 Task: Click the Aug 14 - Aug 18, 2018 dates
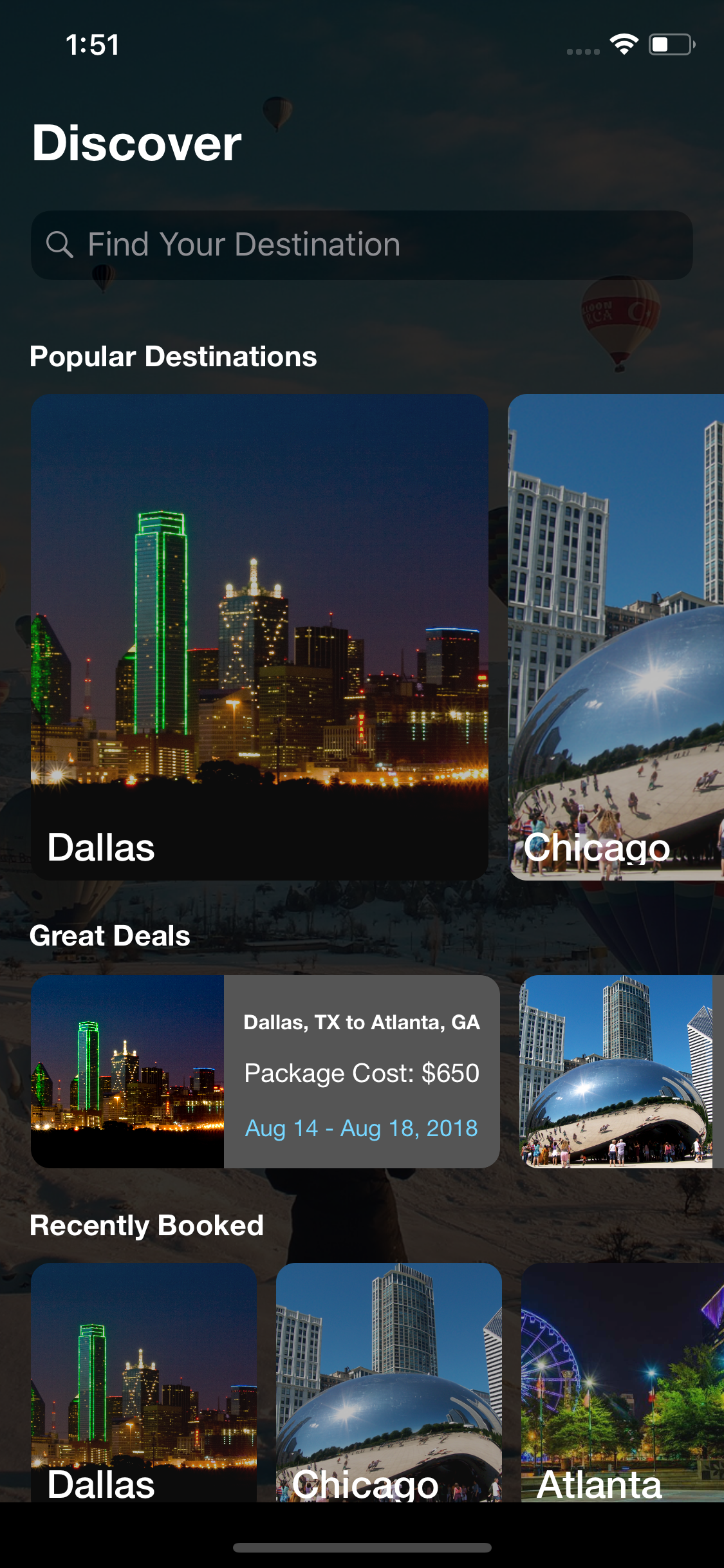[360, 1128]
